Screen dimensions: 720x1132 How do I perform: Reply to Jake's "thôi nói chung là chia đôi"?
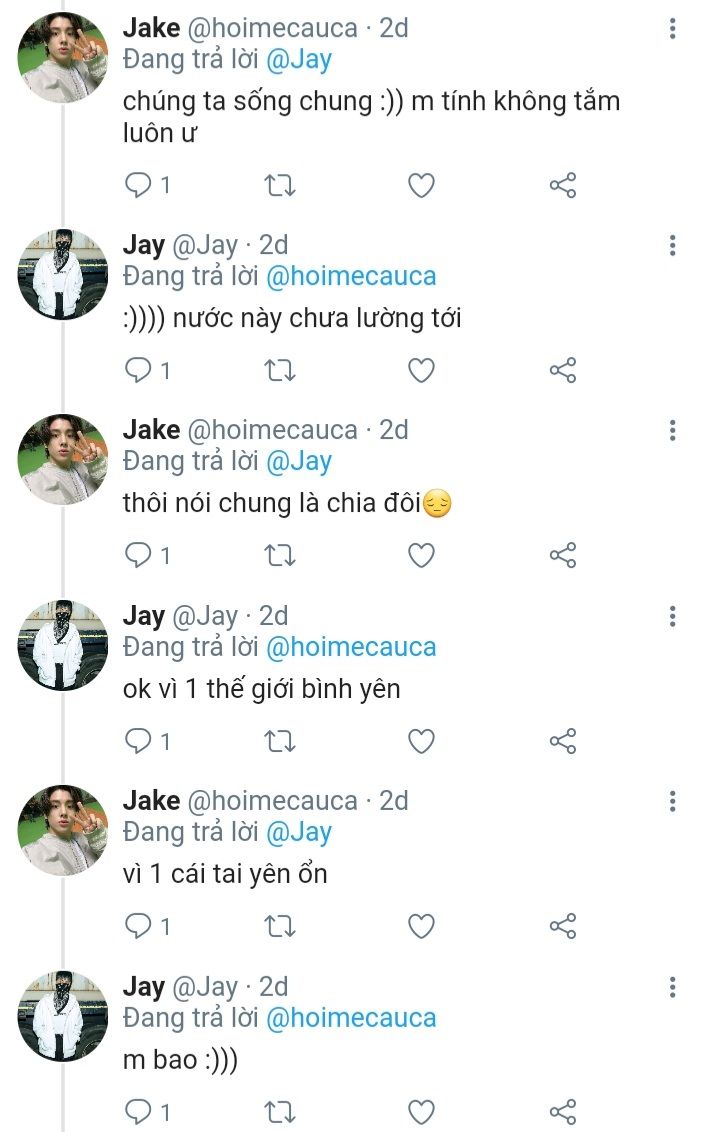tap(147, 555)
